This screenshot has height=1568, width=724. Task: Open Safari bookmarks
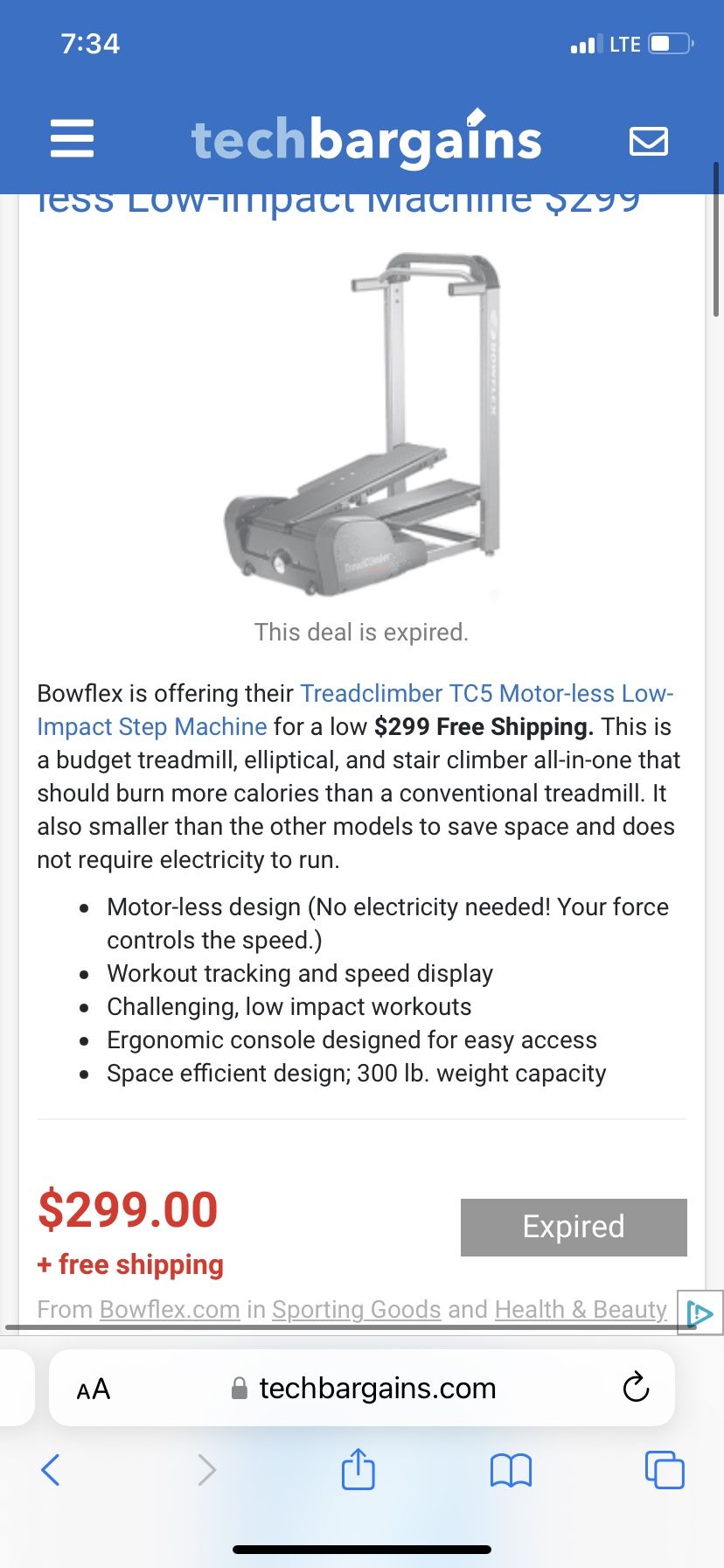(511, 1470)
